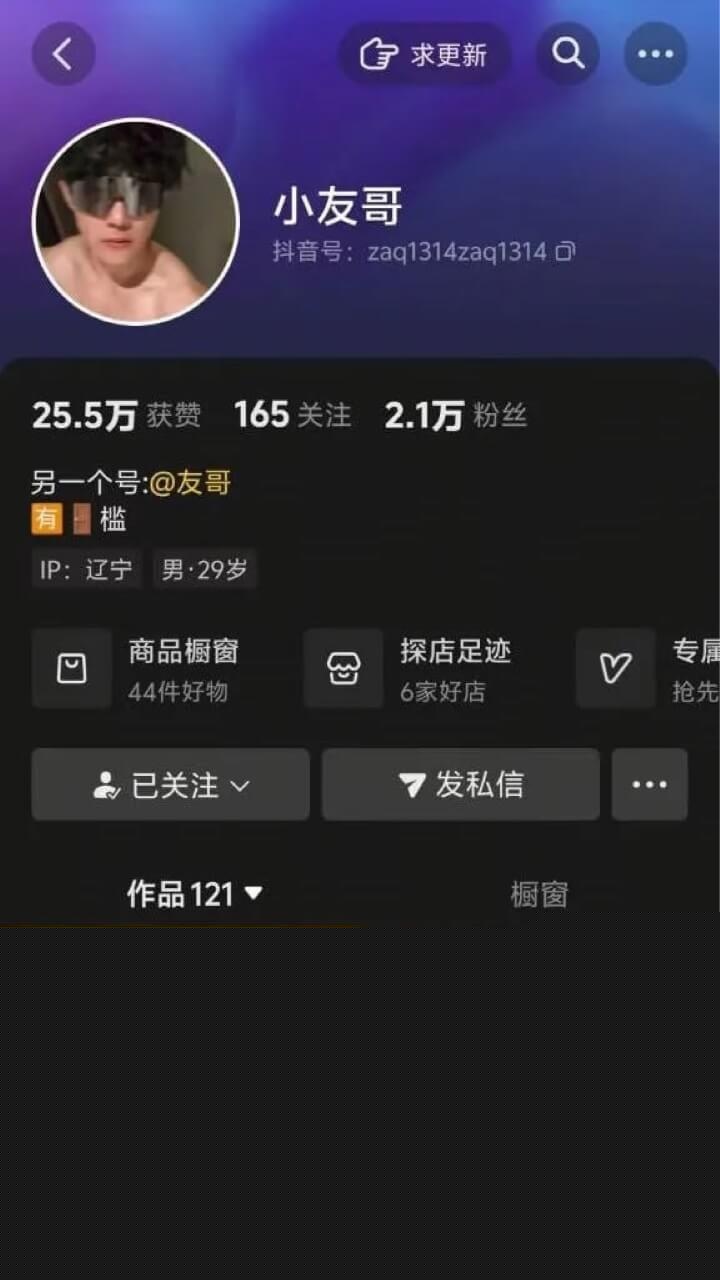Tap the IP 辽宁 location tag

click(x=86, y=568)
